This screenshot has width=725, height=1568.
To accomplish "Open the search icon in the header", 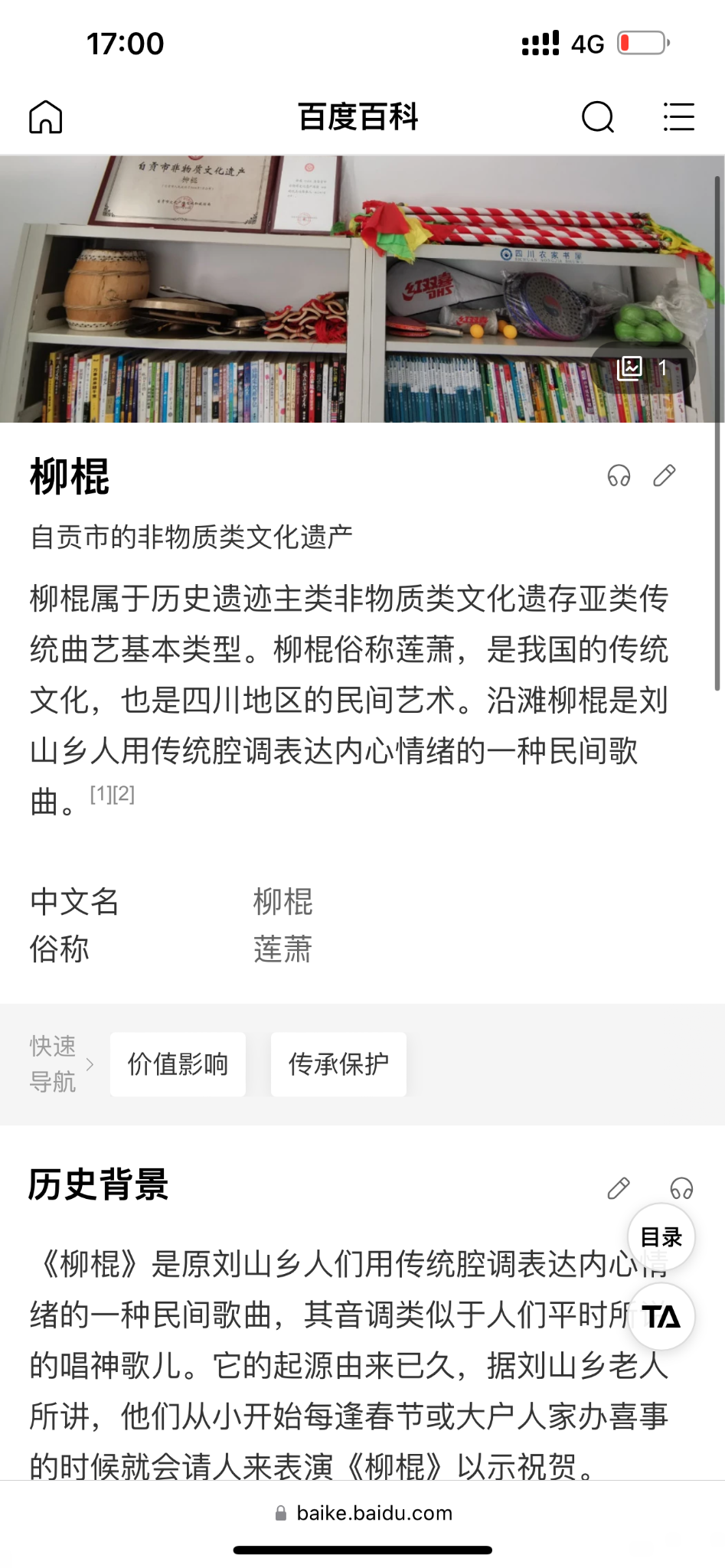I will click(598, 117).
